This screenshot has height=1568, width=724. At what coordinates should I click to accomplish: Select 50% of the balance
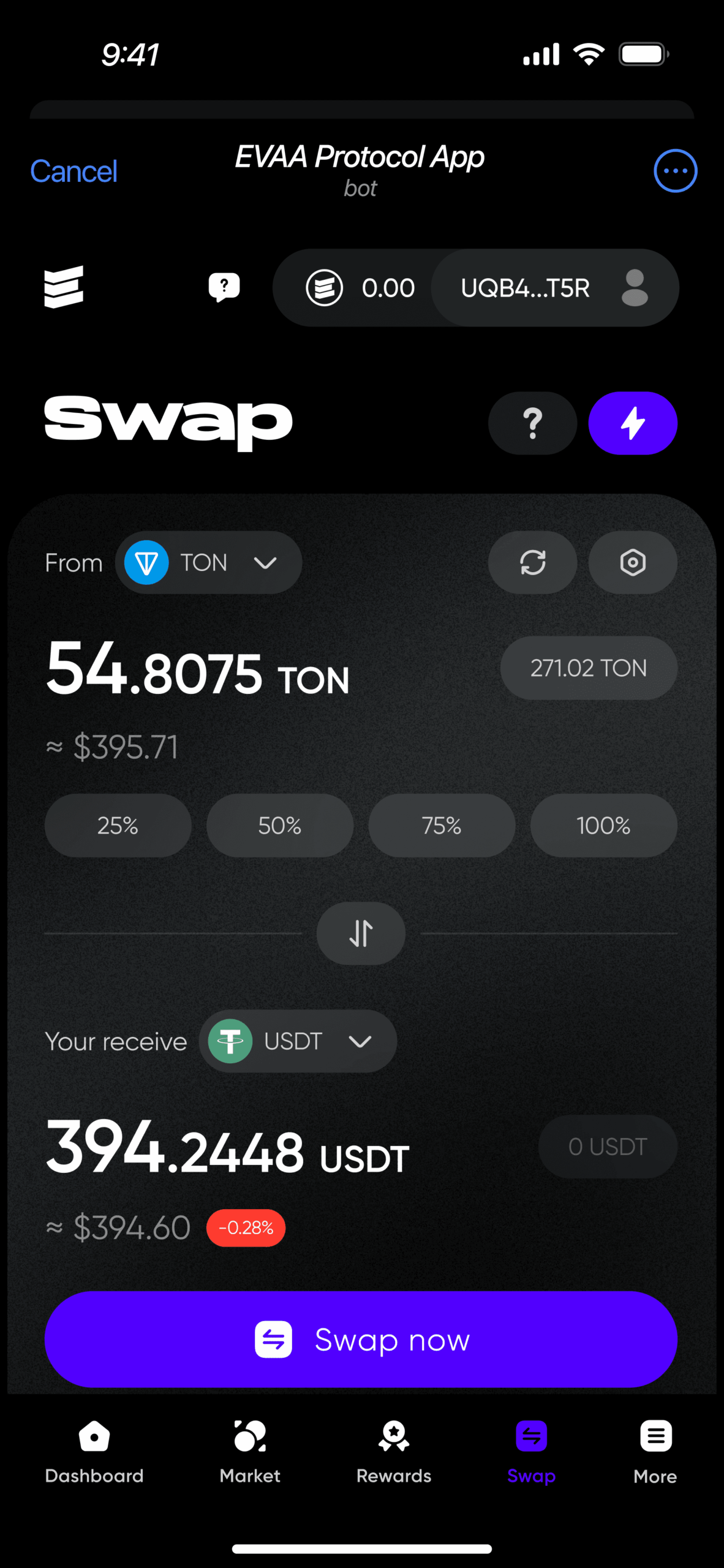click(279, 826)
